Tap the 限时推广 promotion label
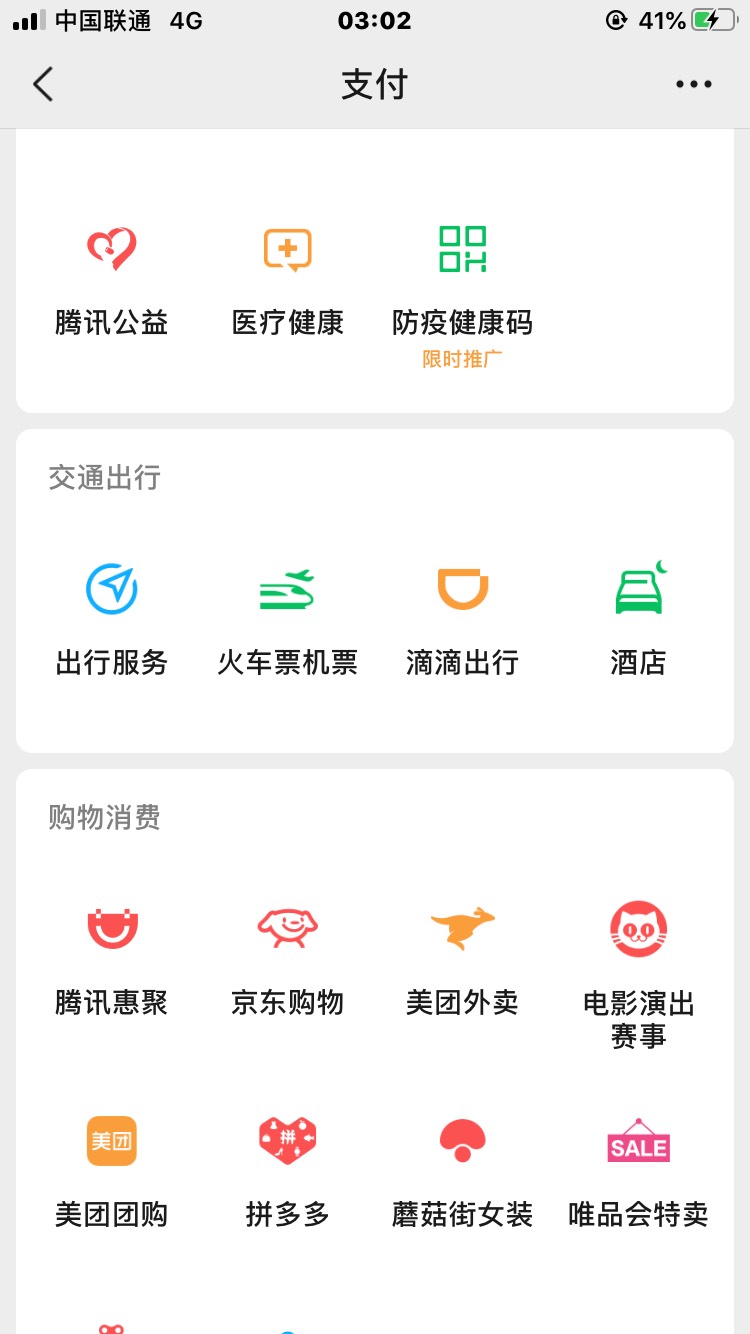Viewport: 750px width, 1334px height. 462,356
